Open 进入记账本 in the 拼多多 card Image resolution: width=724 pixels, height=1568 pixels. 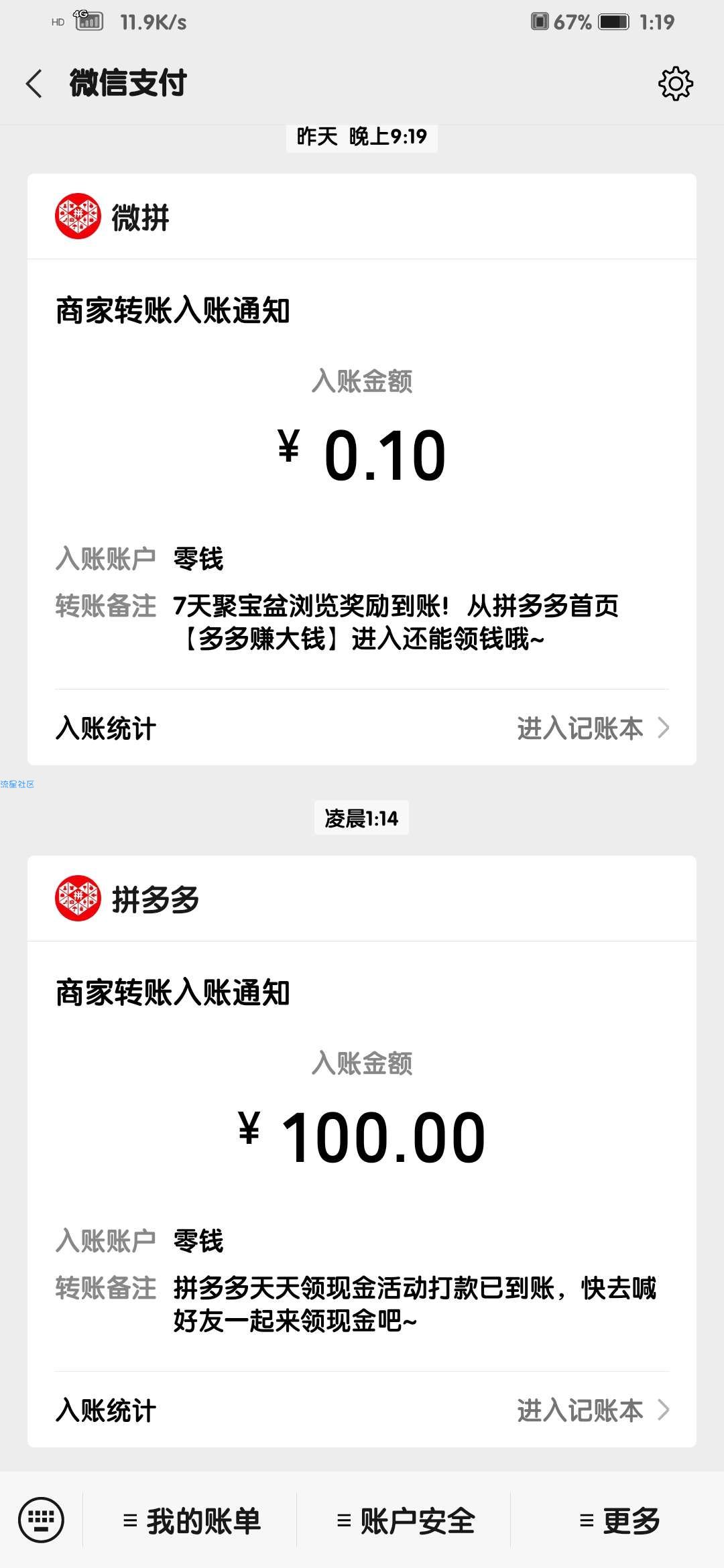593,1410
